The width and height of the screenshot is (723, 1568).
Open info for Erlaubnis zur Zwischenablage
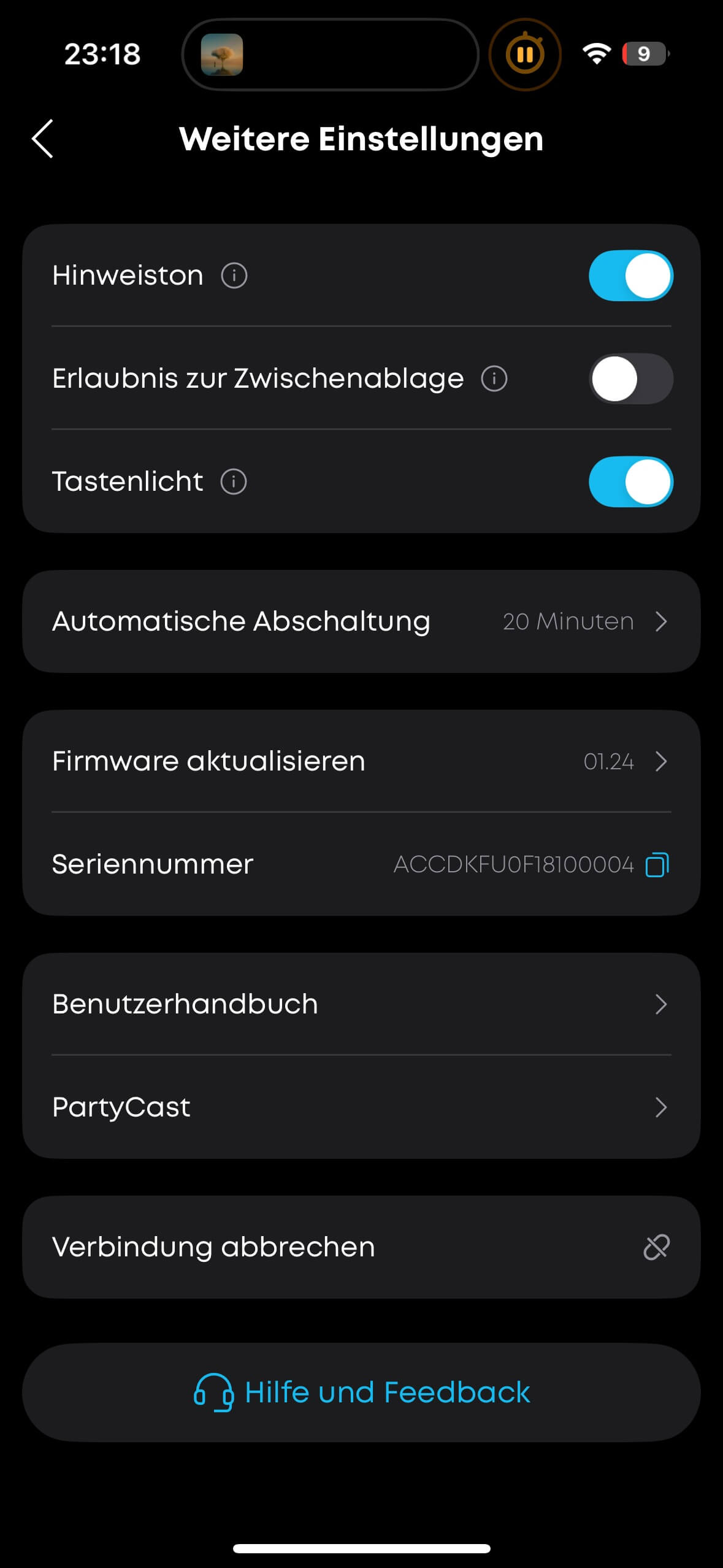pyautogui.click(x=494, y=379)
